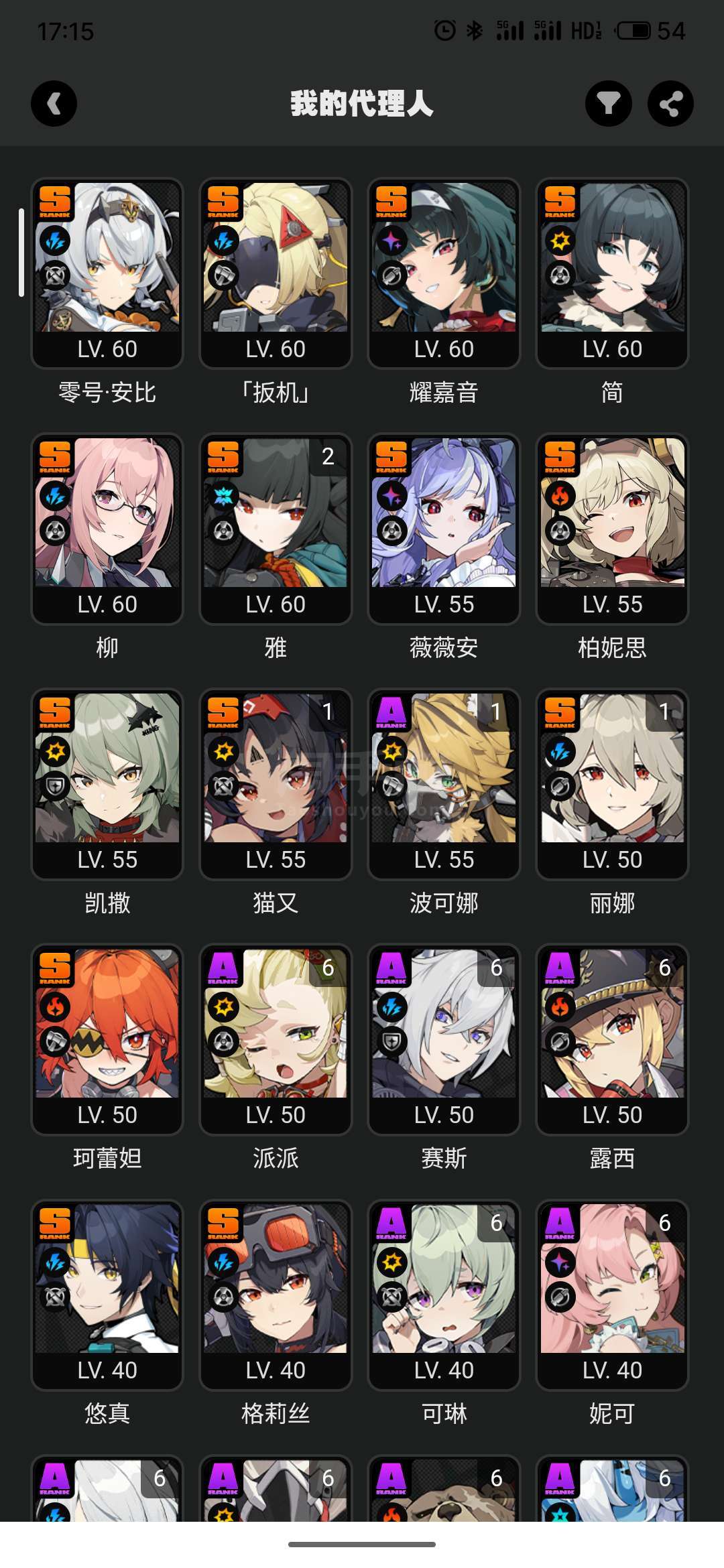Select the 「扳机」 agent card
This screenshot has width=724, height=1568.
pos(276,273)
